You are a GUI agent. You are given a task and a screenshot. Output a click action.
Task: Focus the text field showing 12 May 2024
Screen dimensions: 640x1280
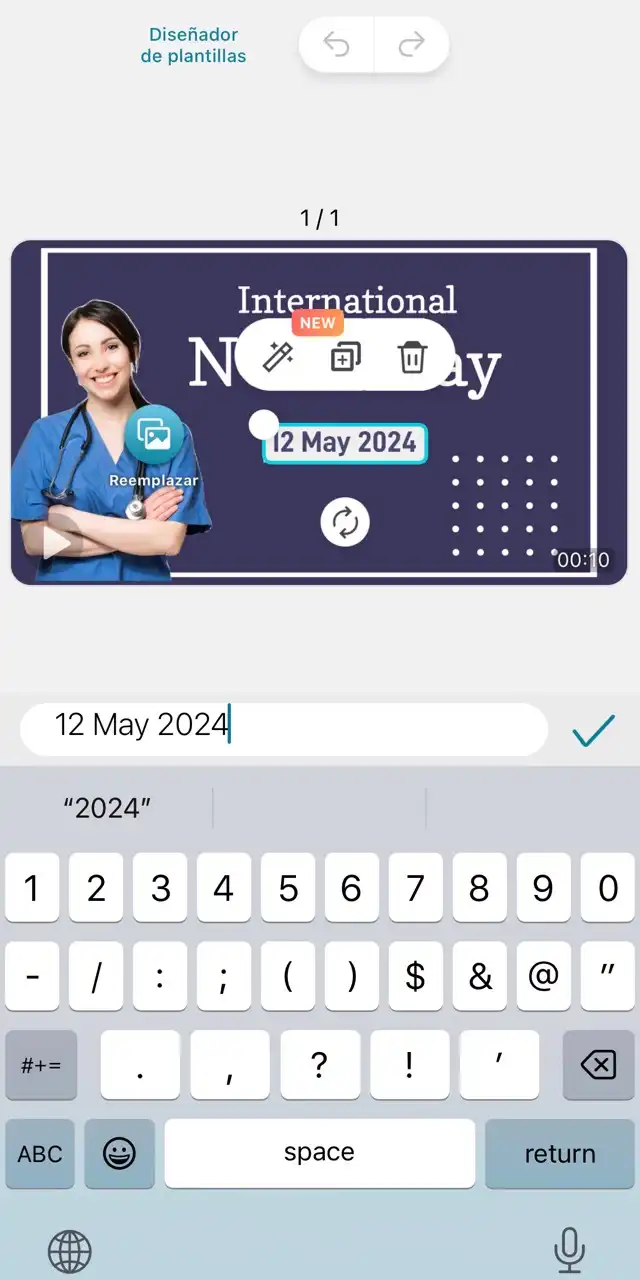pos(283,727)
